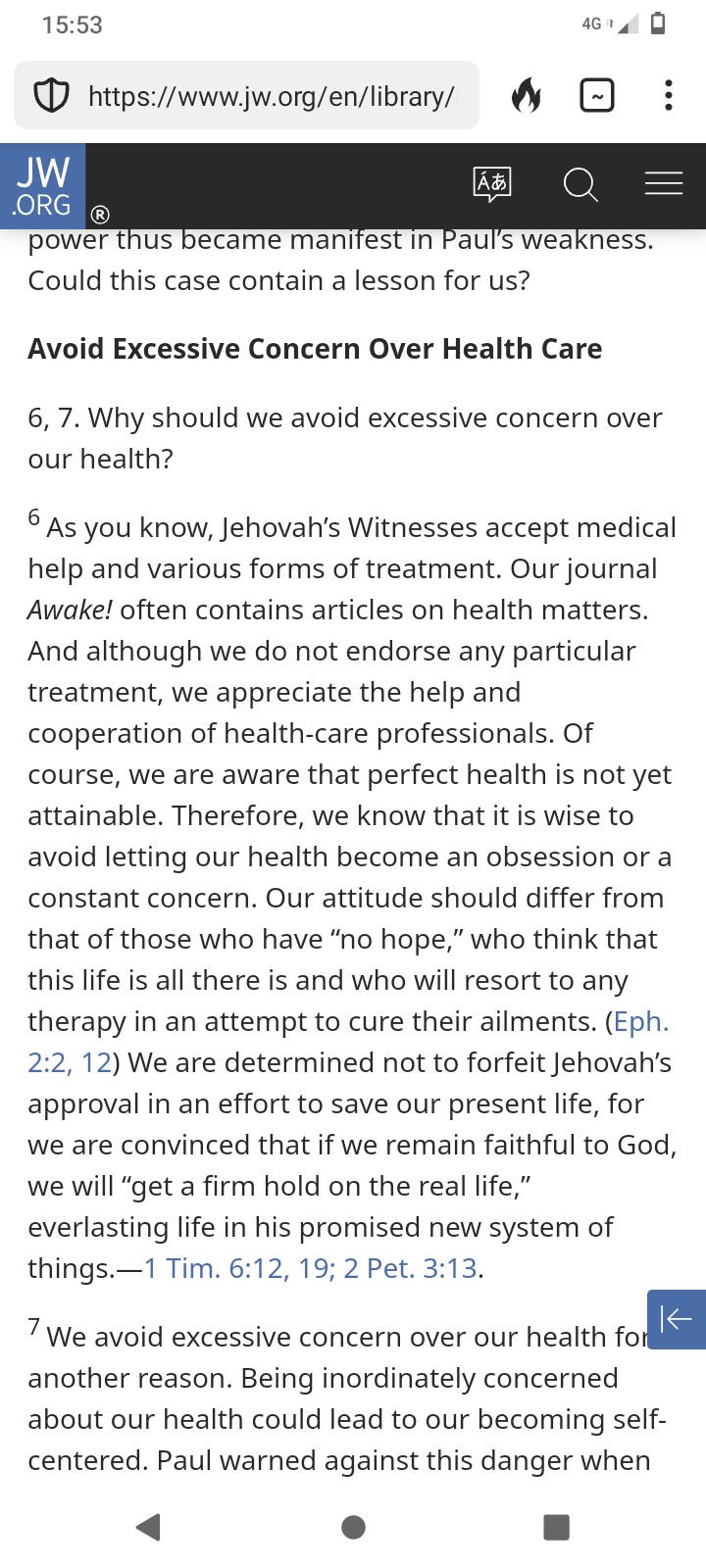
Task: Open the browser three-dot overflow menu
Action: click(668, 96)
